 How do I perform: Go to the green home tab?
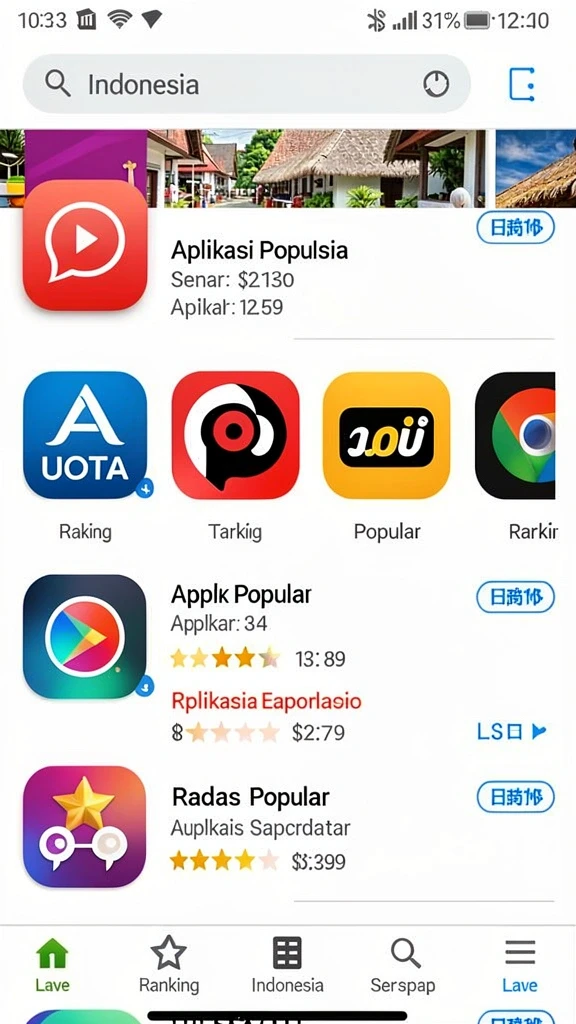[x=52, y=965]
